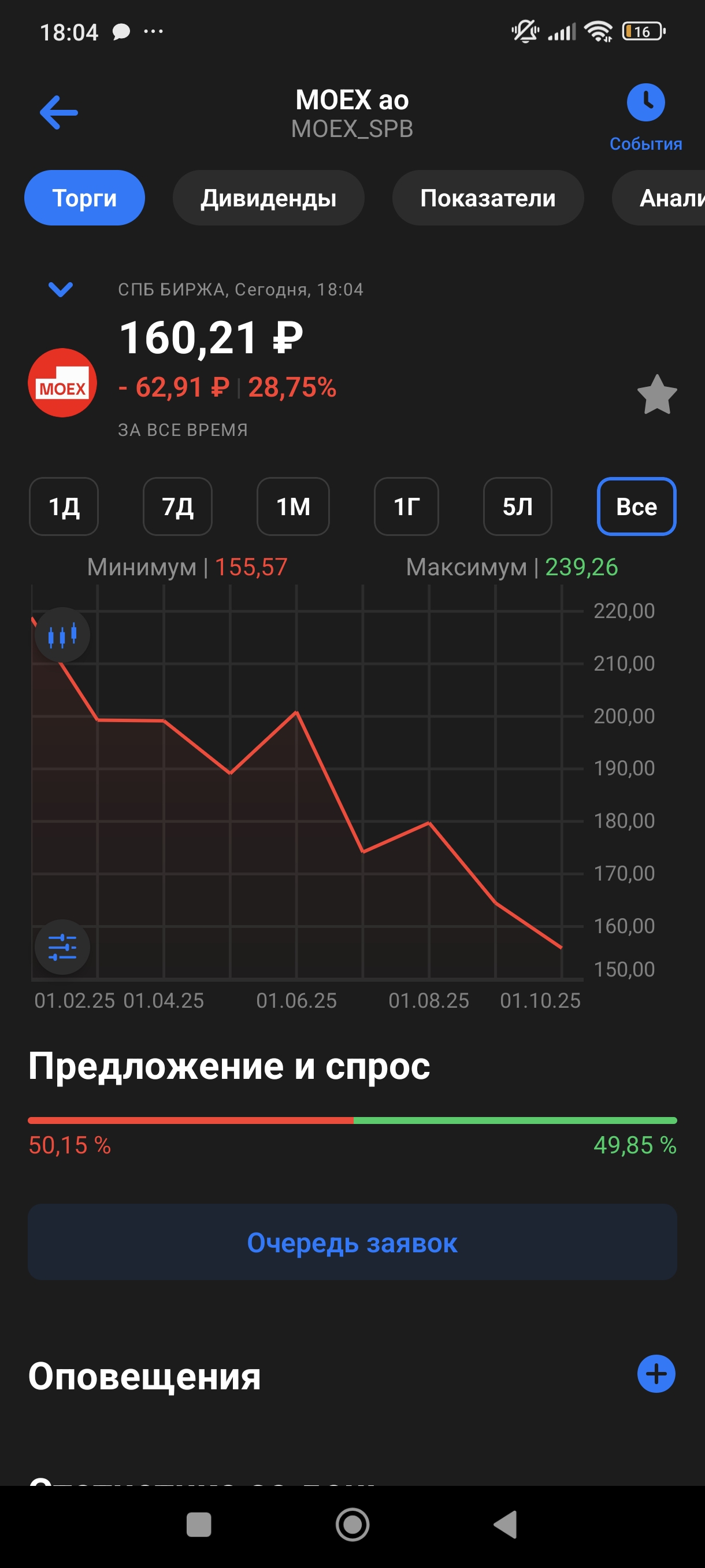Switch chart to 5Л period

[518, 506]
